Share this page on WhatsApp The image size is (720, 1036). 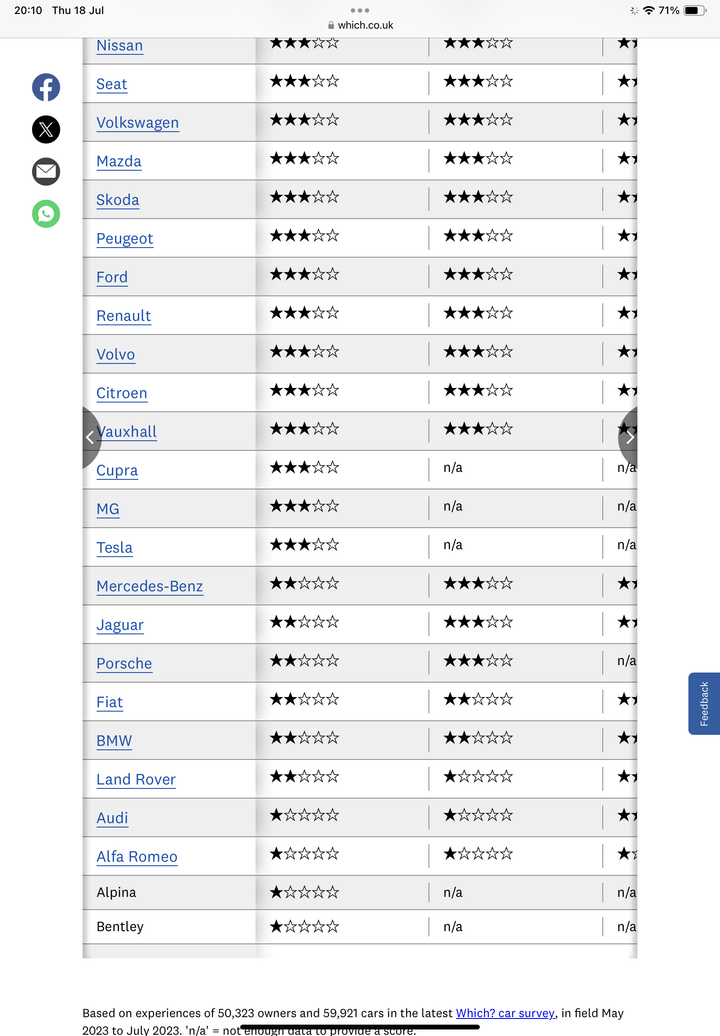click(x=46, y=213)
